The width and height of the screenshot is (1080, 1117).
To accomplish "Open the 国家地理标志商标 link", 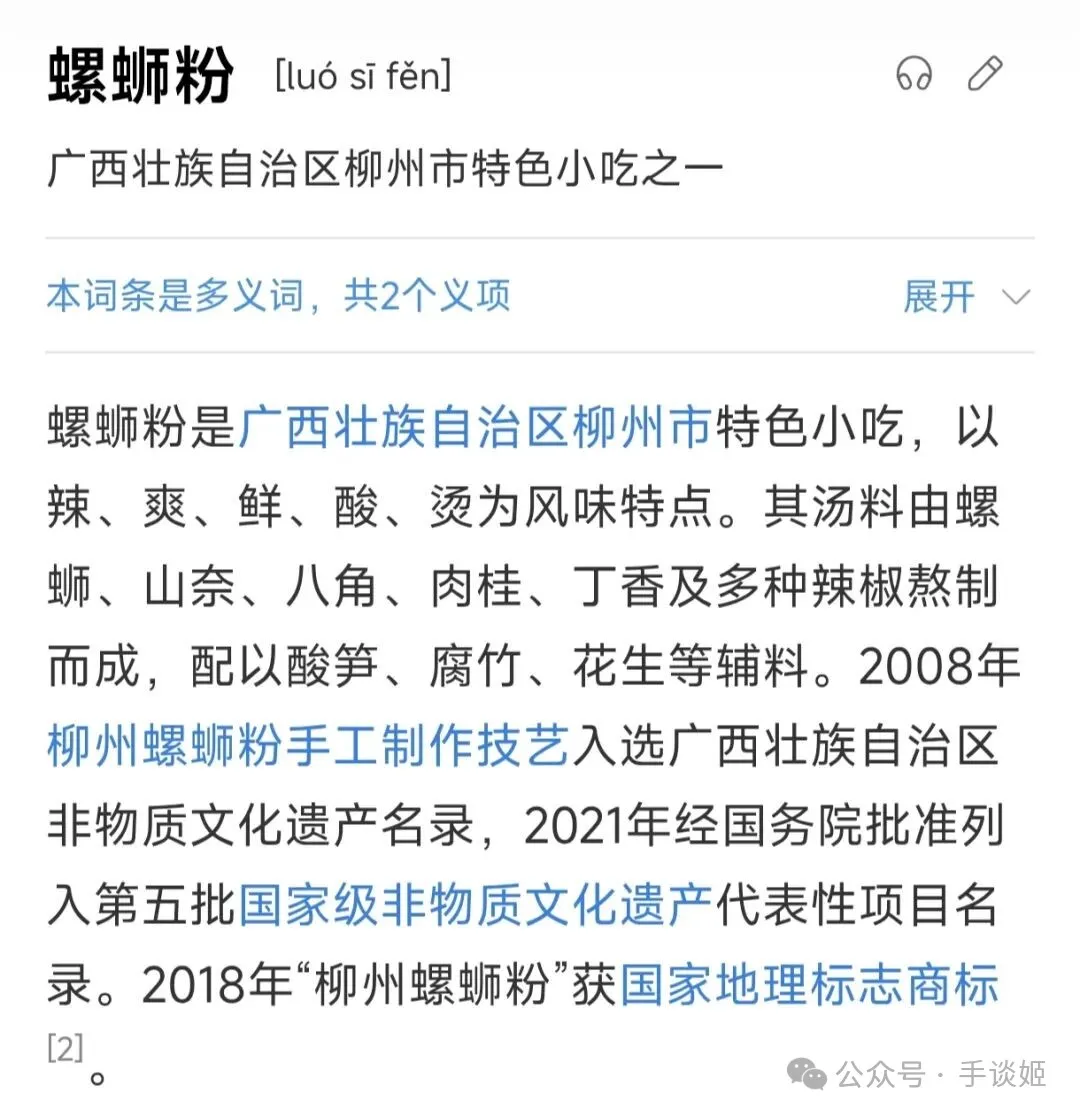I will click(809, 985).
